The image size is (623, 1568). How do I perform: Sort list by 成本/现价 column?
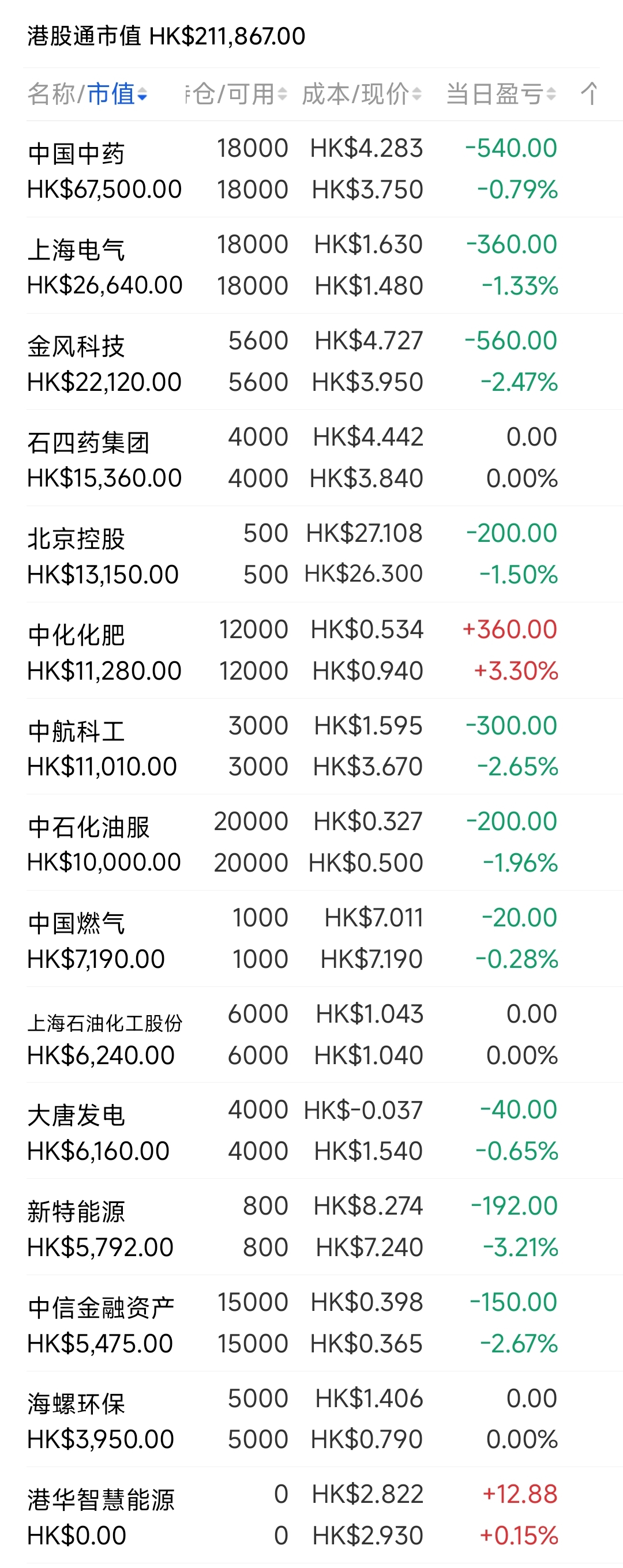coord(361,95)
